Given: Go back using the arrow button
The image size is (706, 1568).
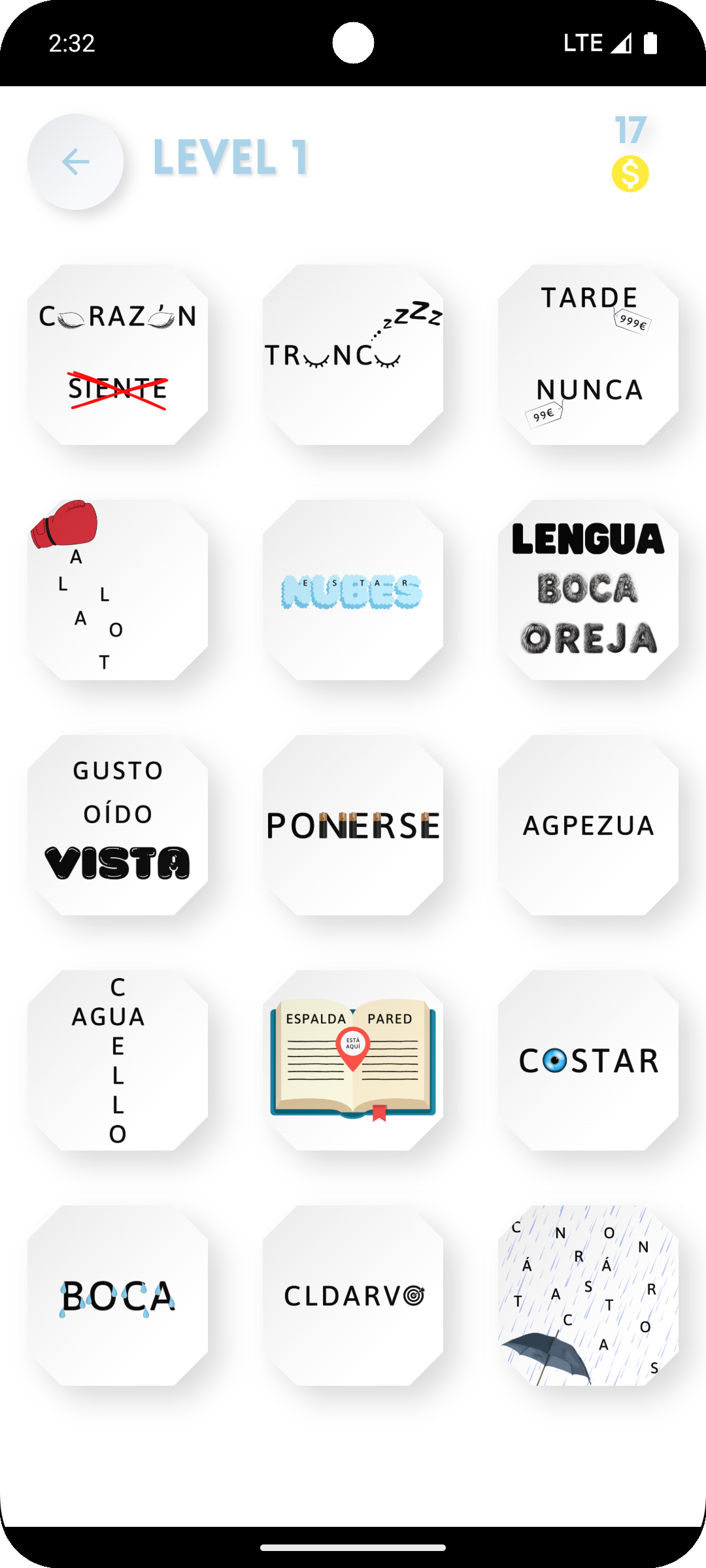Looking at the screenshot, I should click(75, 161).
